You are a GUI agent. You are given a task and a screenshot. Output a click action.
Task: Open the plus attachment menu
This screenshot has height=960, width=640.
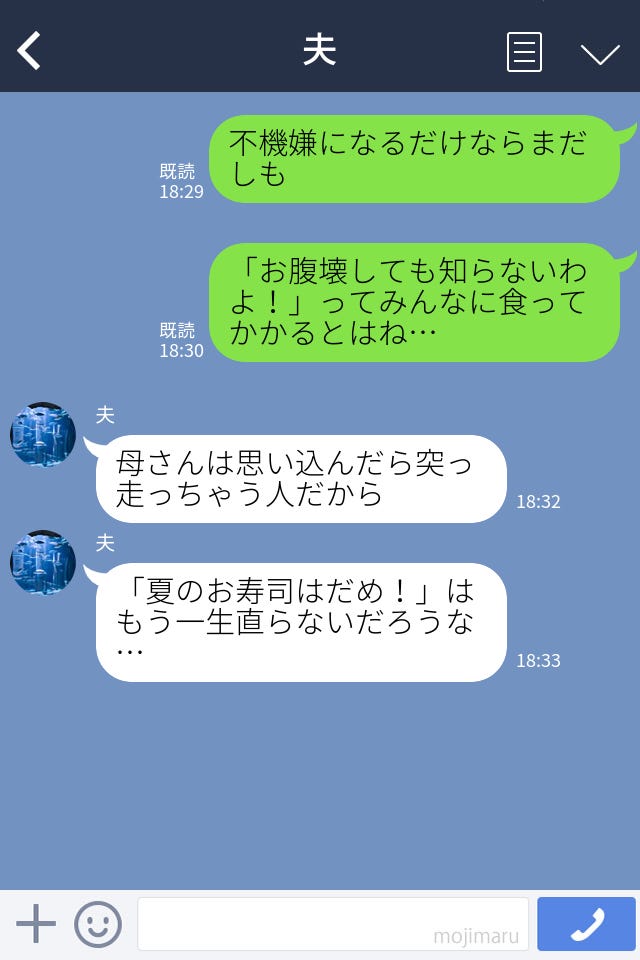(36, 924)
